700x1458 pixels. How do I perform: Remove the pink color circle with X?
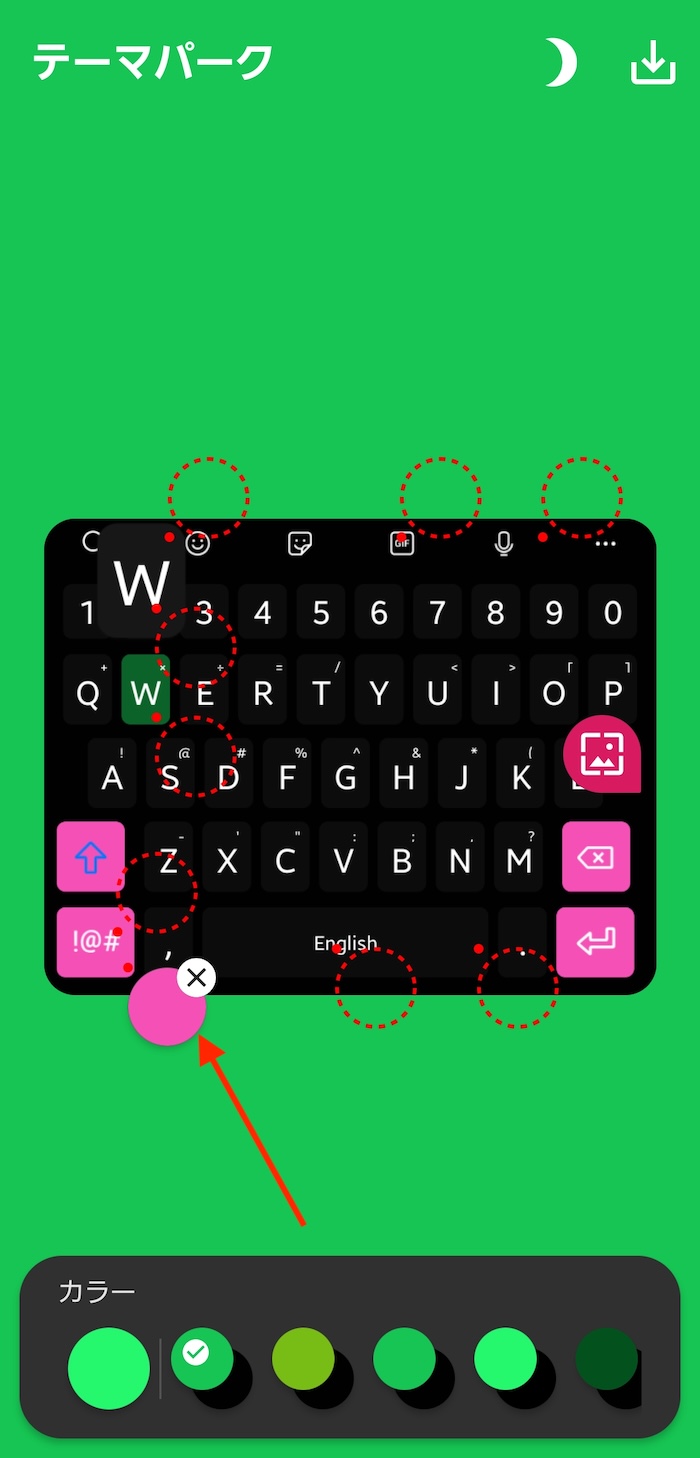197,977
